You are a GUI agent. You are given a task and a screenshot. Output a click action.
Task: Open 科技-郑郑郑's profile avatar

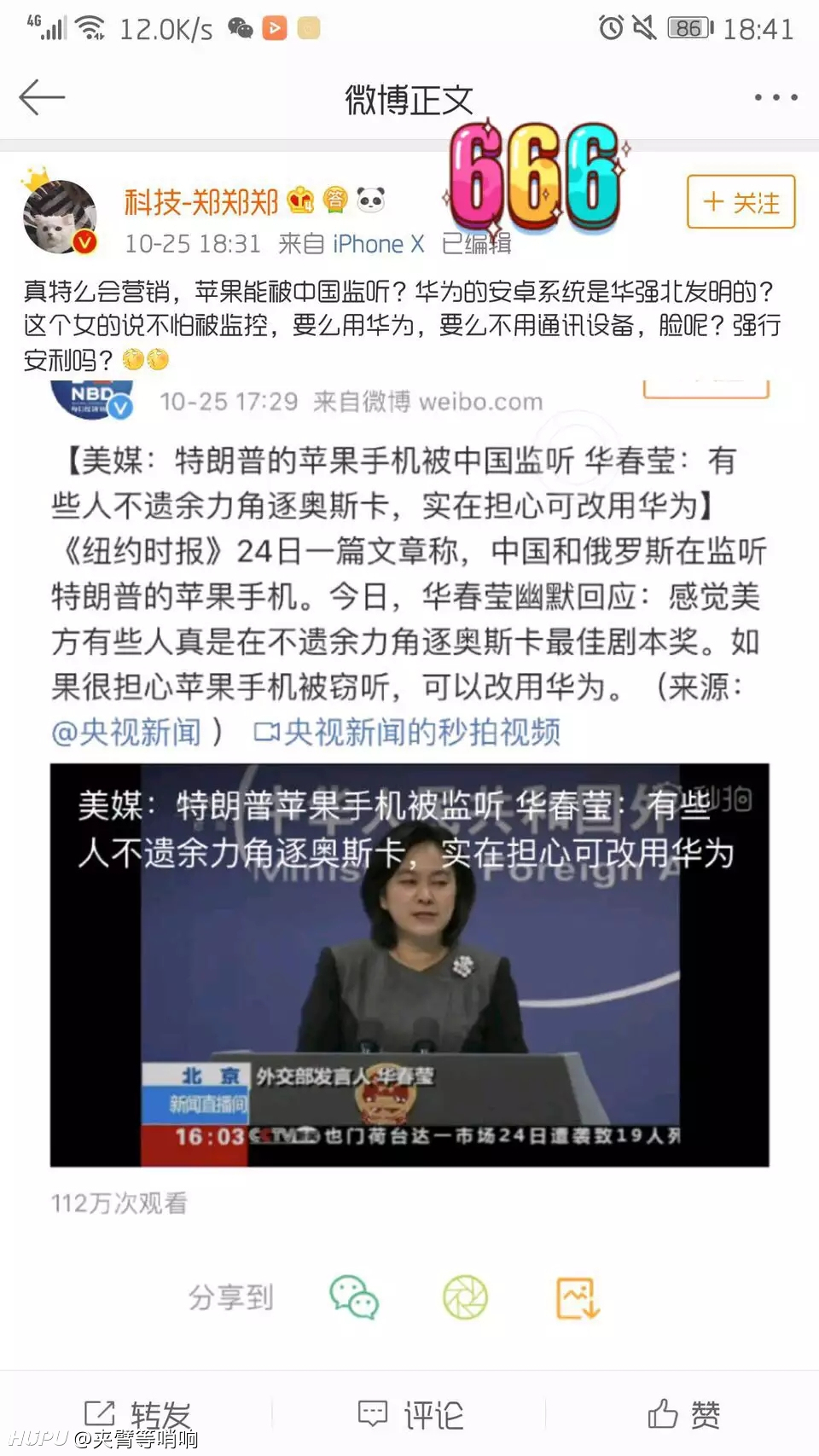point(59,218)
